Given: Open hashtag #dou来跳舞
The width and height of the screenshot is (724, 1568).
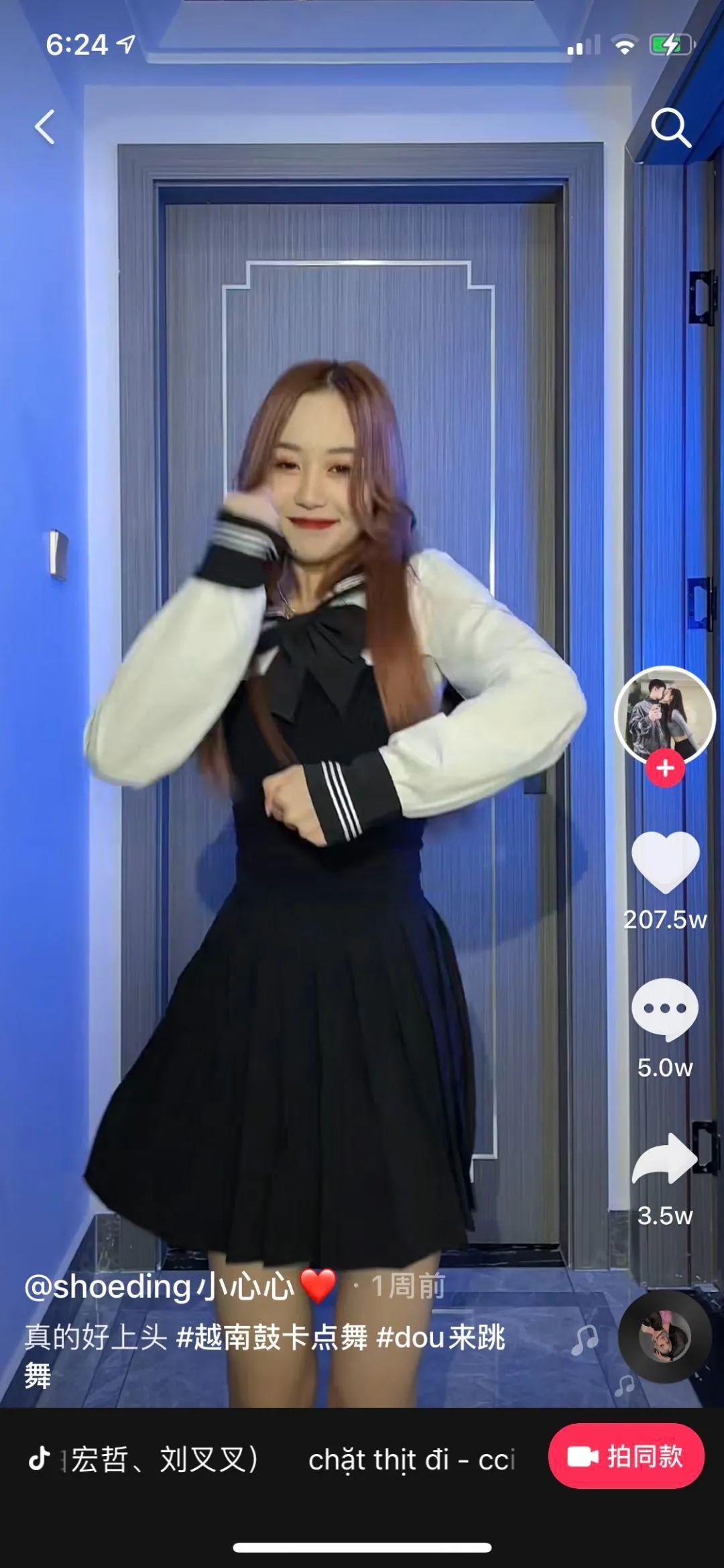Looking at the screenshot, I should point(440,1337).
